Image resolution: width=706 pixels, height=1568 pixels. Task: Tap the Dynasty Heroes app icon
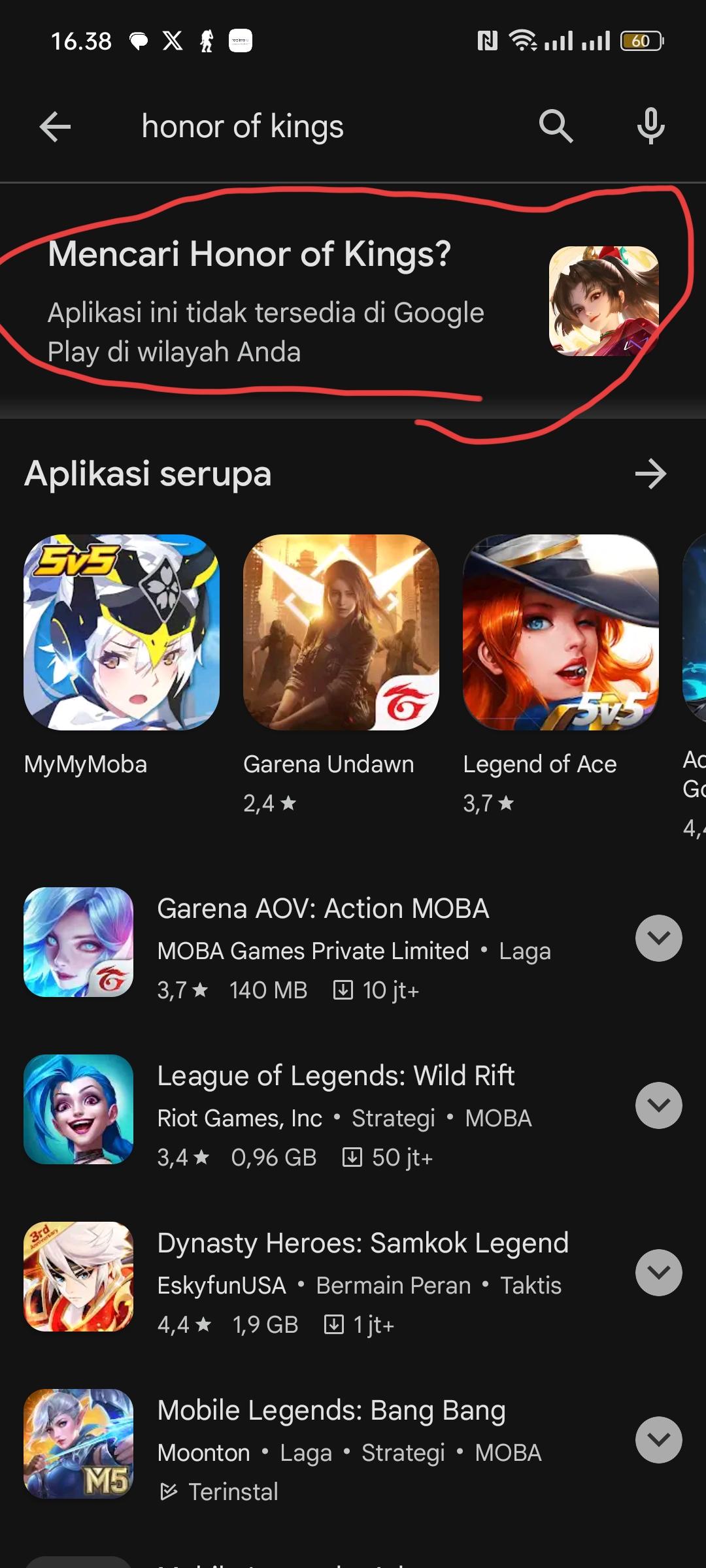(x=78, y=1279)
